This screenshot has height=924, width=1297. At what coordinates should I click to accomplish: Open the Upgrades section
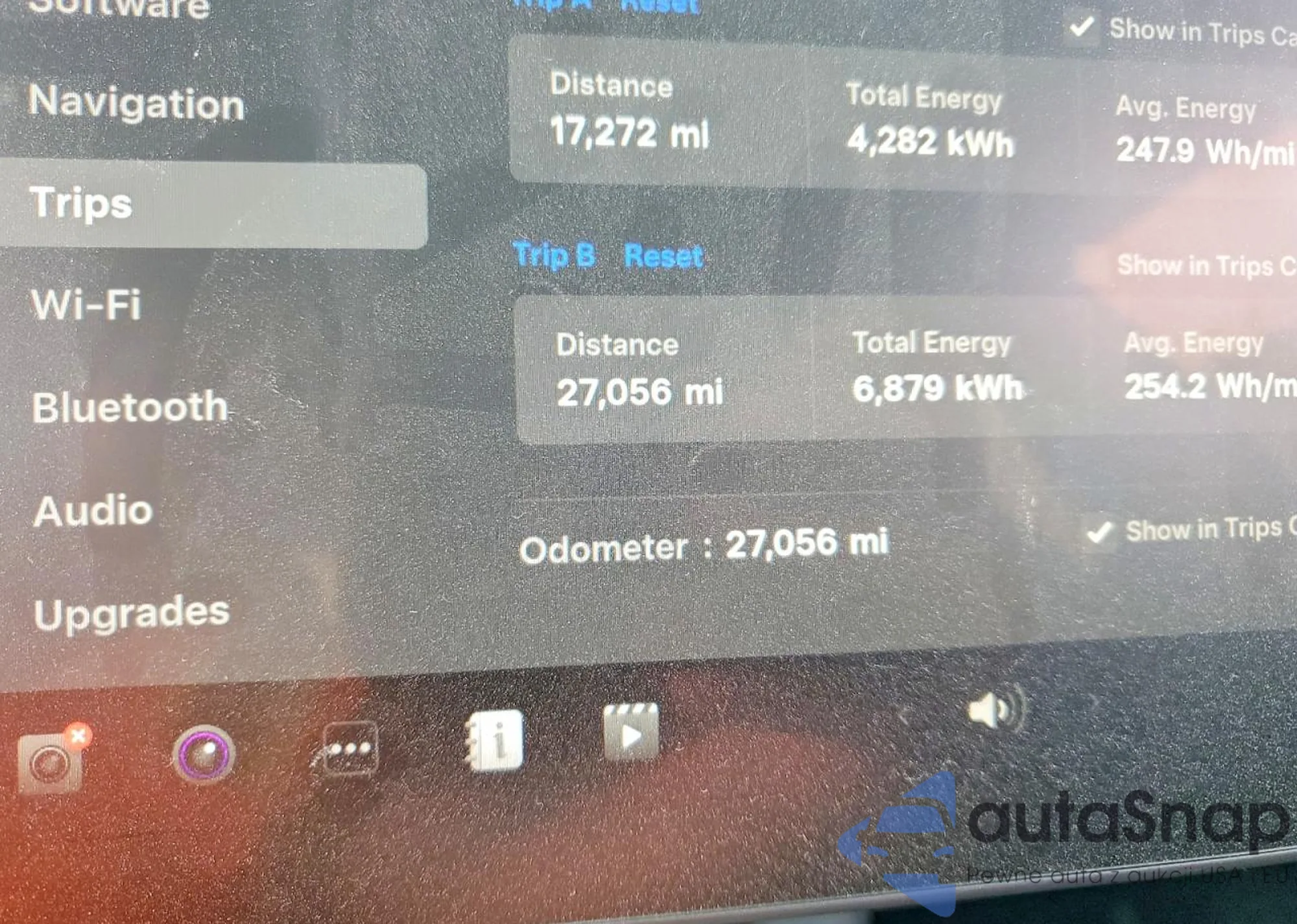132,613
